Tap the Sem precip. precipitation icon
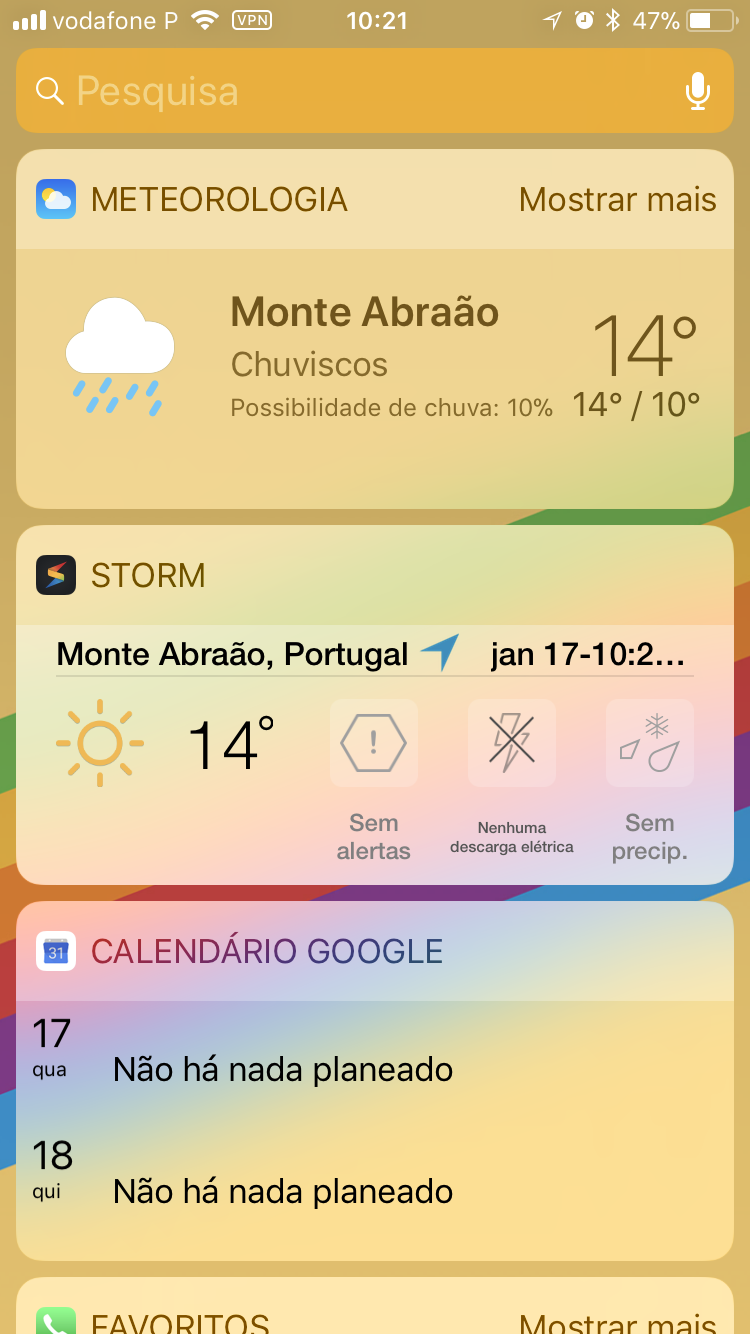The height and width of the screenshot is (1334, 750). coord(650,743)
